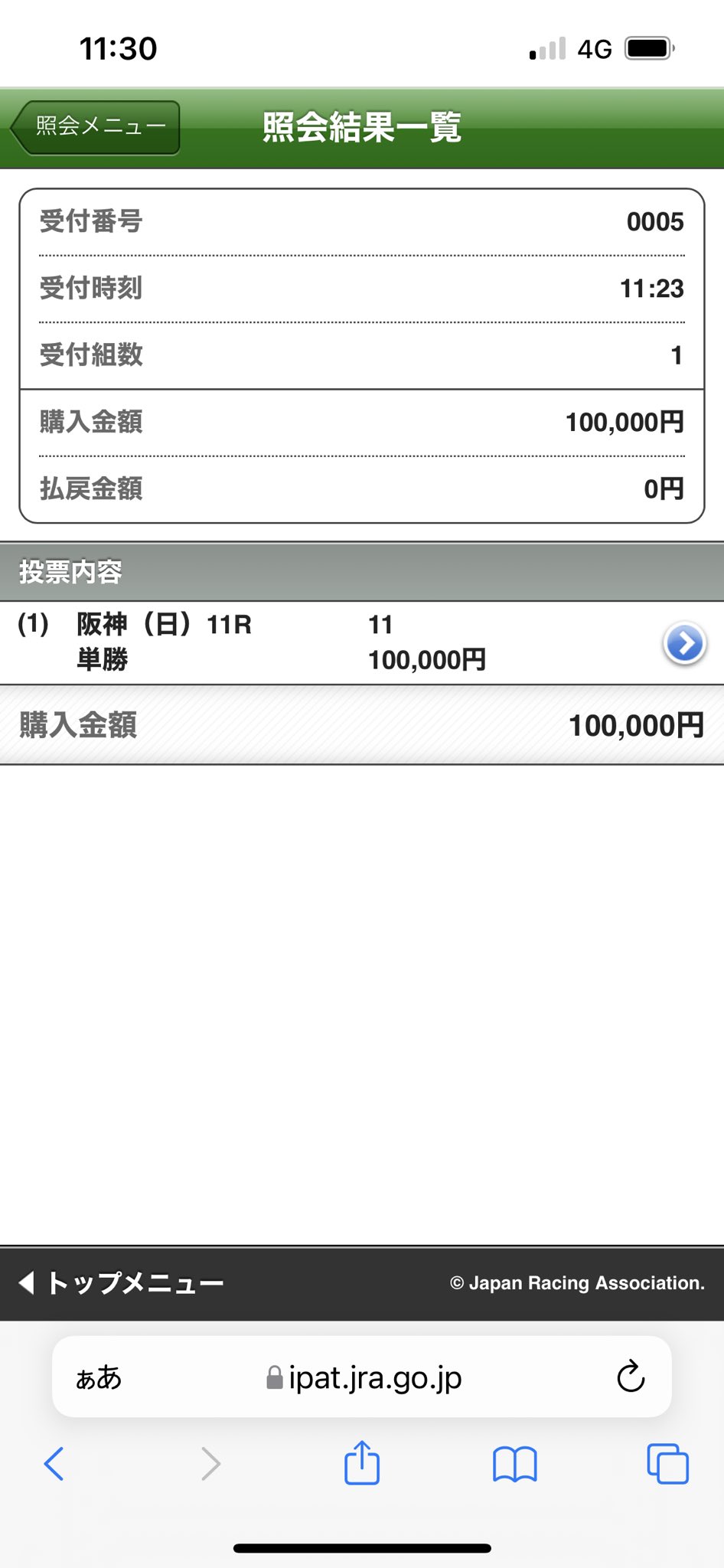
Task: Return to トップメニュー
Action: coord(122,1282)
